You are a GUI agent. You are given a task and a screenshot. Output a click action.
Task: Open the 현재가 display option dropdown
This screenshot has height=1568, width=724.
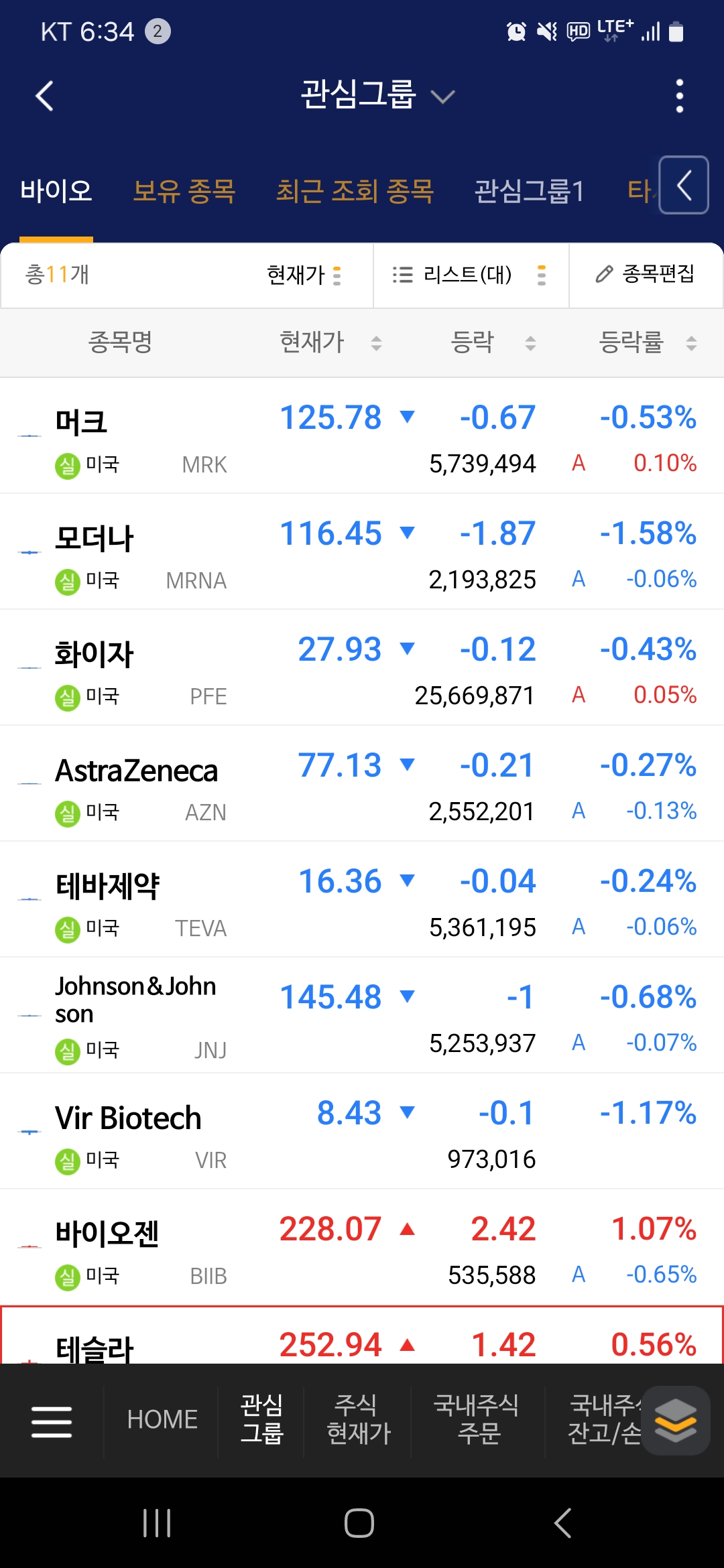(x=304, y=275)
